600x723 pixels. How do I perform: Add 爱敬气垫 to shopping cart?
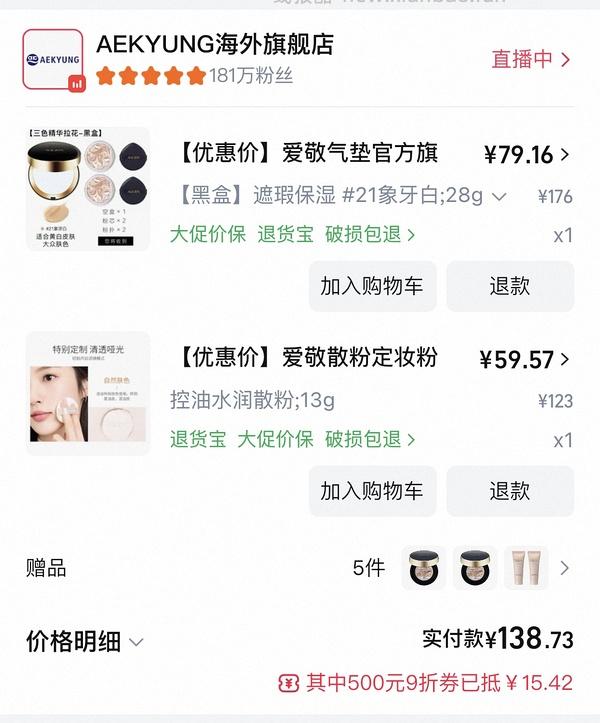tap(371, 286)
